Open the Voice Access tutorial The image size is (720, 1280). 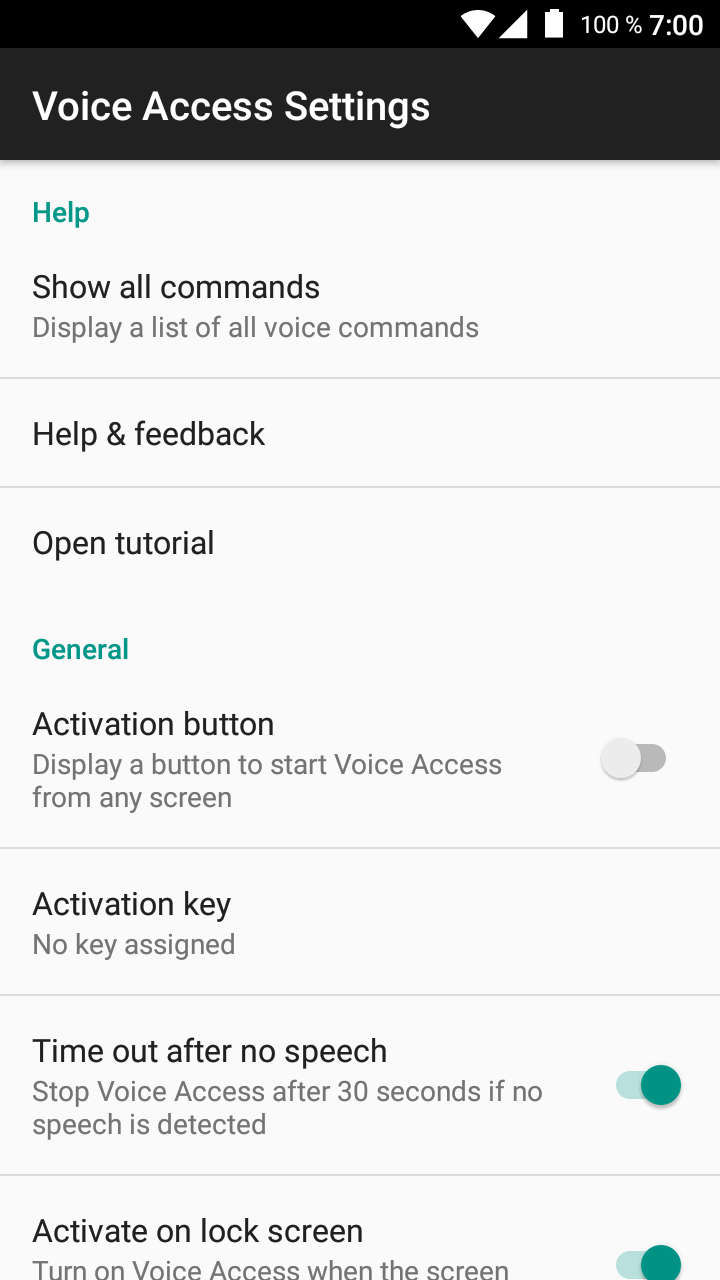coord(360,543)
